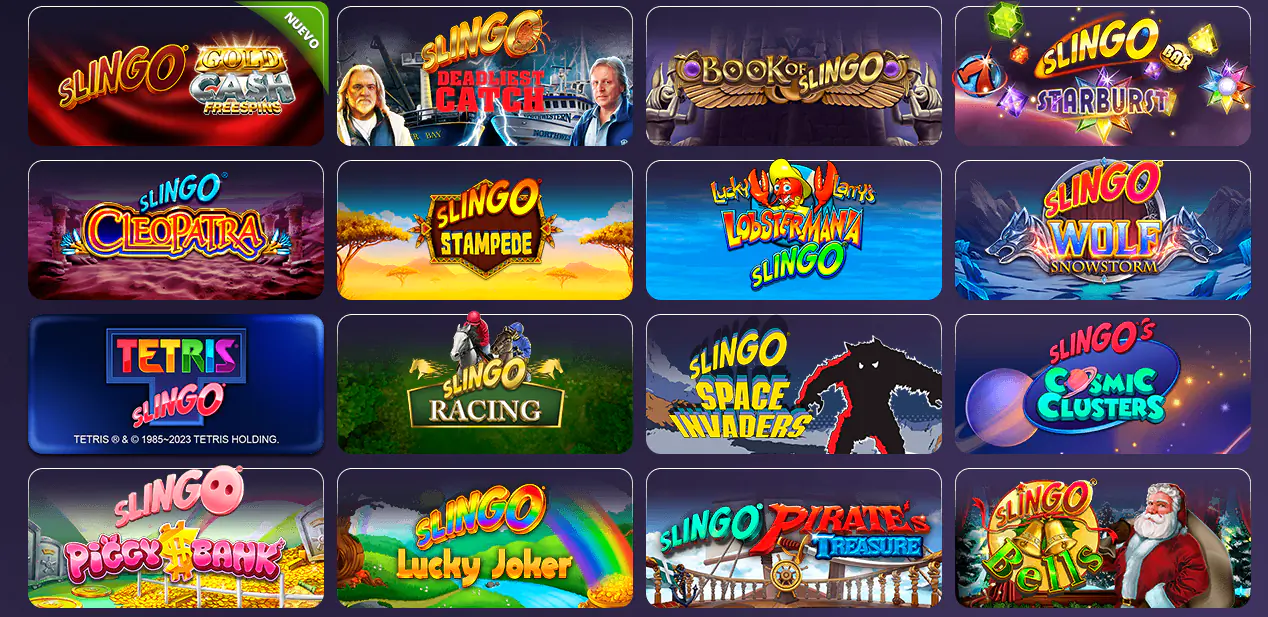Select the Slingo Bells game
Viewport: 1268px width, 617px height.
[1103, 538]
